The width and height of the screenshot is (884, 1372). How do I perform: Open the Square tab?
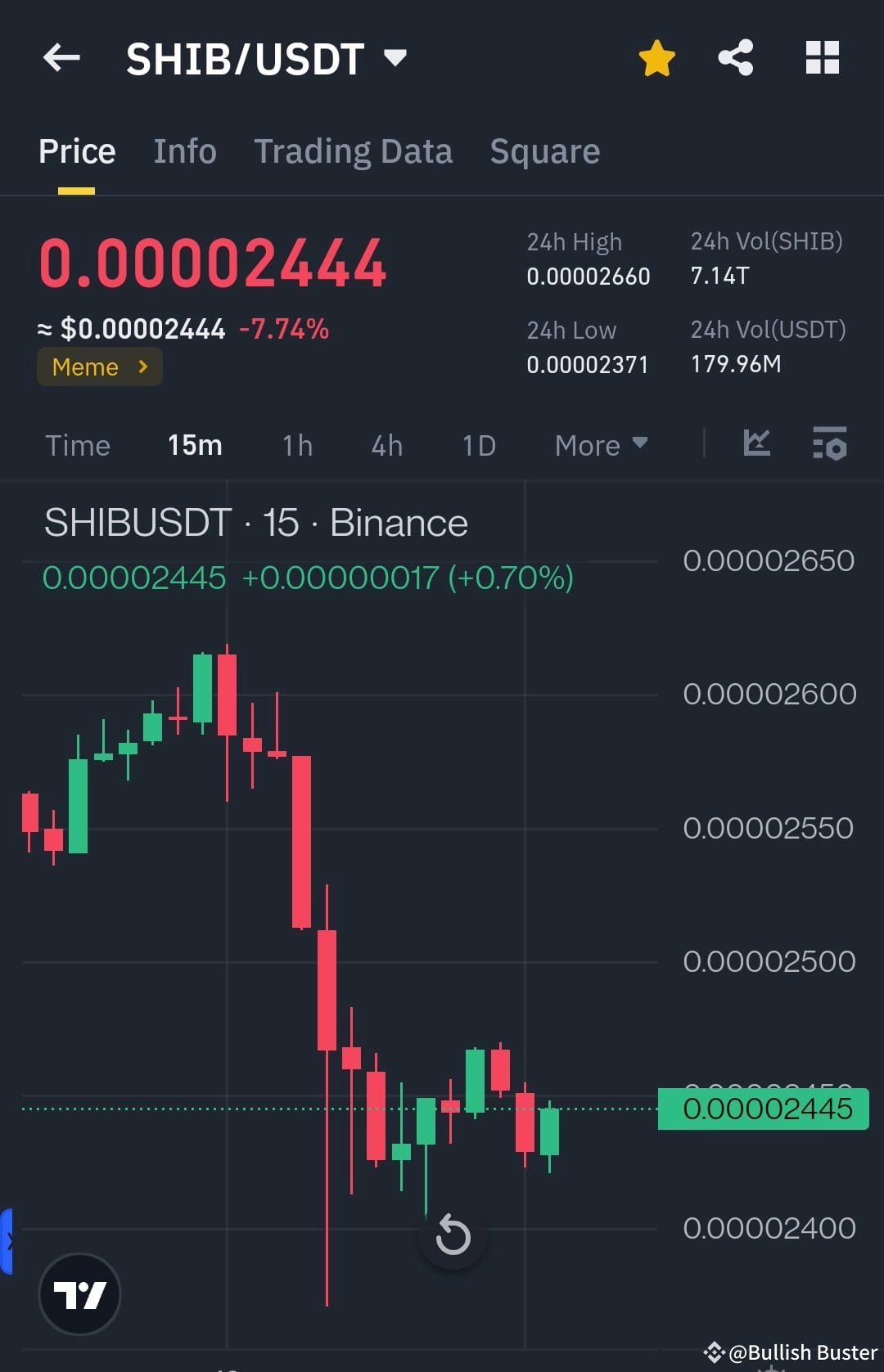[x=544, y=151]
